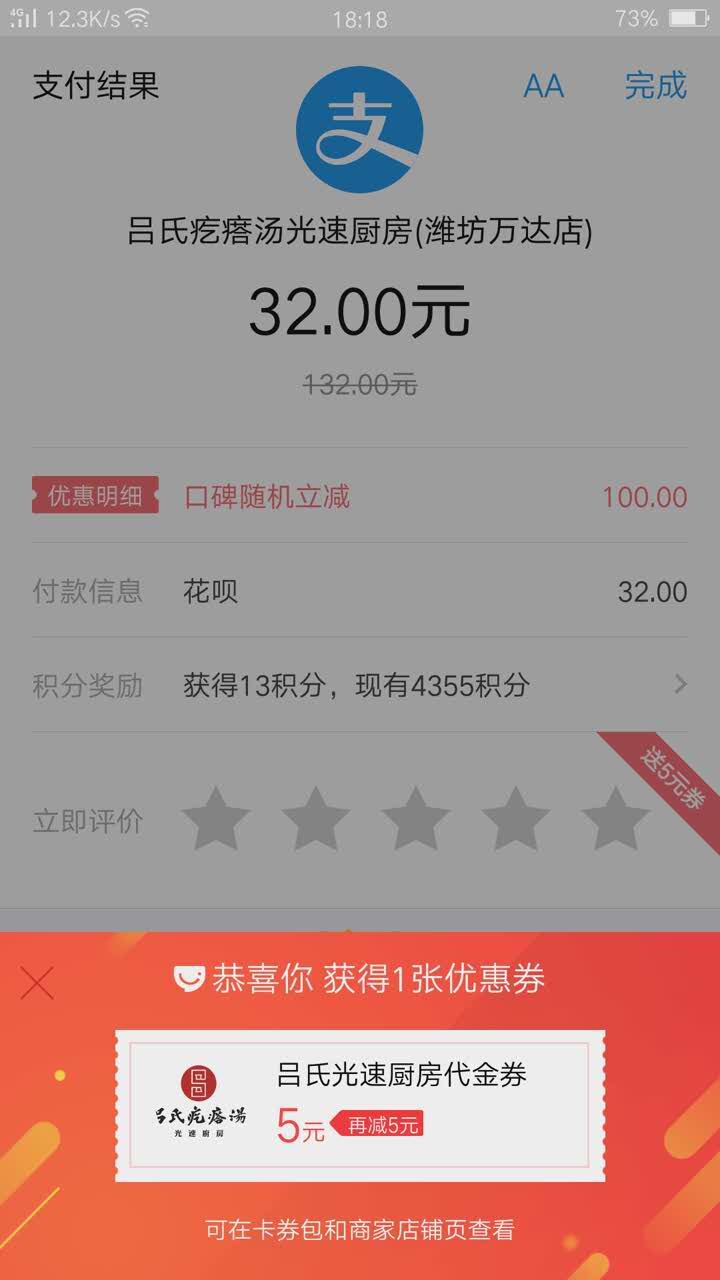Open the 积分奖励 points reward row
This screenshot has width=720, height=1280.
(360, 685)
